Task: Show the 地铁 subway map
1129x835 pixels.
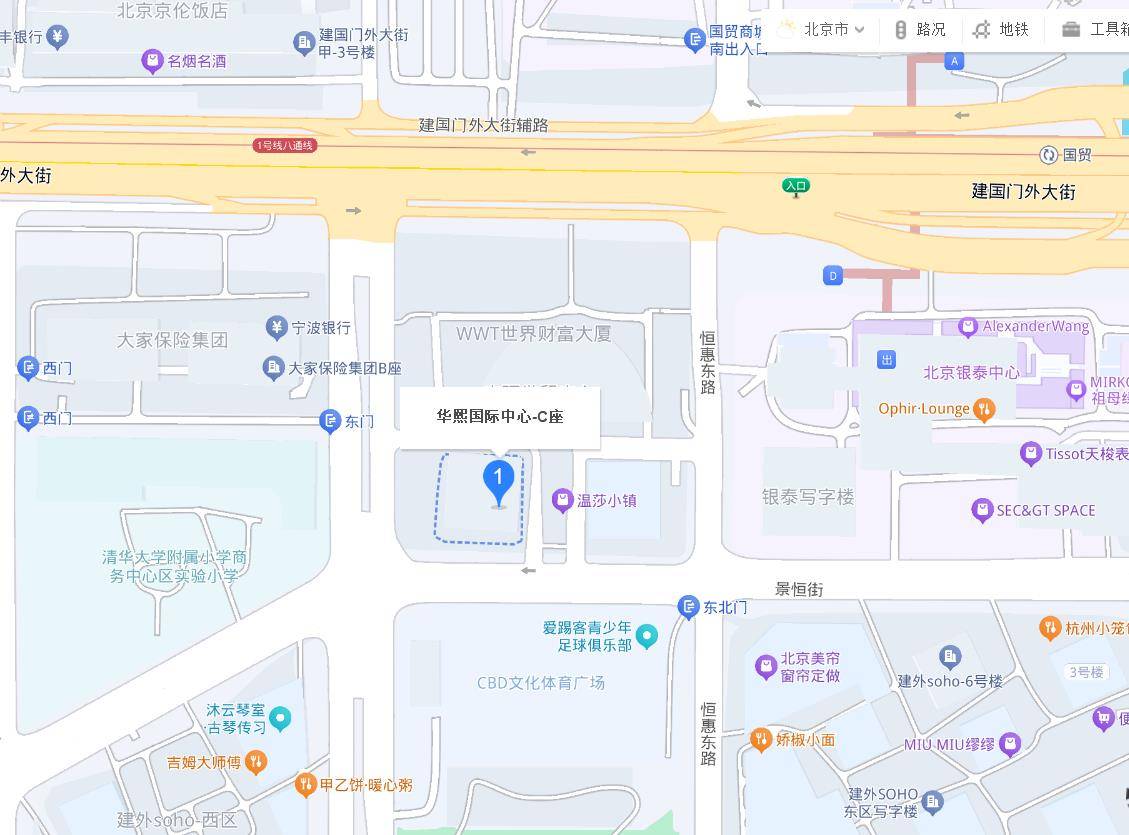Action: [x=1001, y=29]
